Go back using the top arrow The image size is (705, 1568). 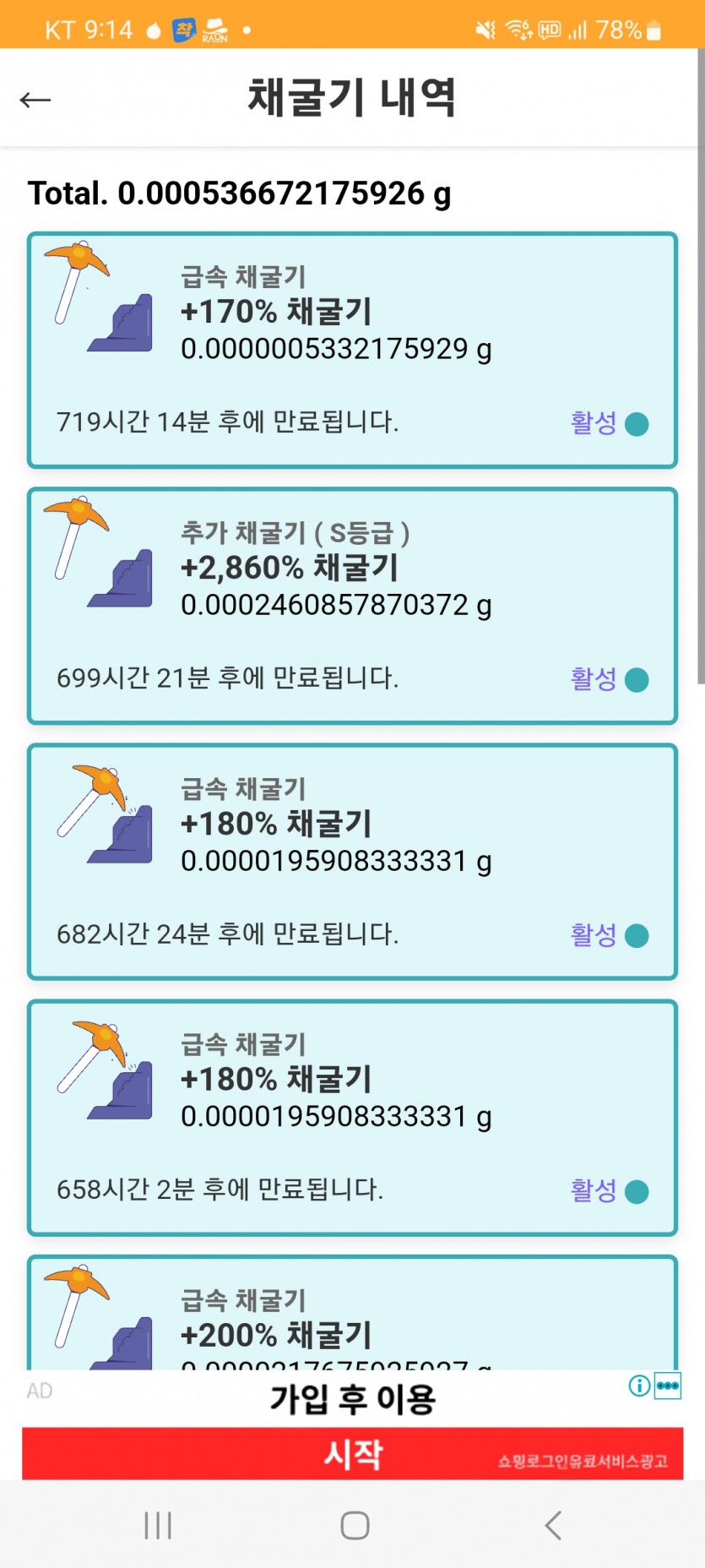pos(35,100)
